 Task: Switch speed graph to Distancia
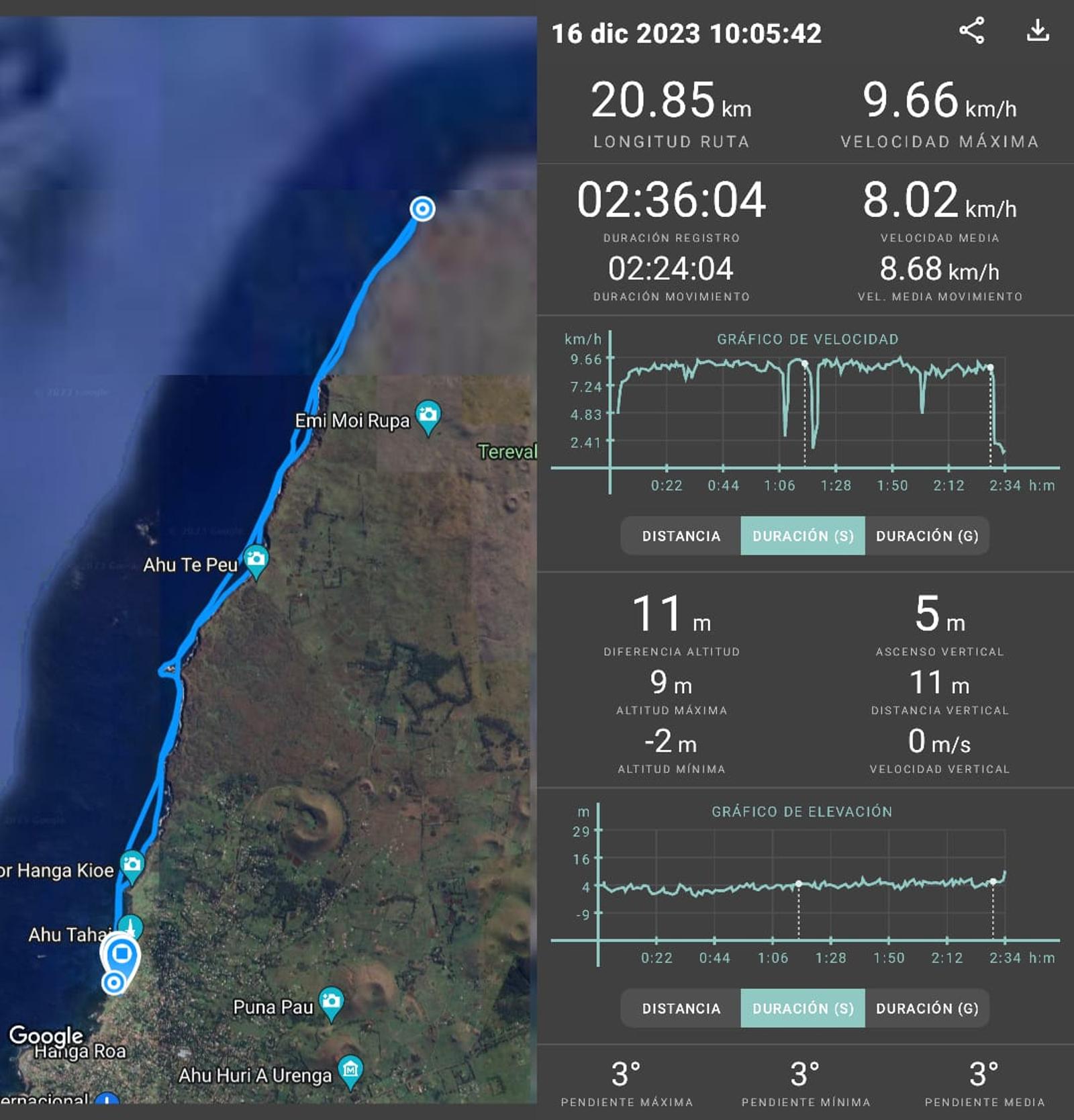[681, 536]
